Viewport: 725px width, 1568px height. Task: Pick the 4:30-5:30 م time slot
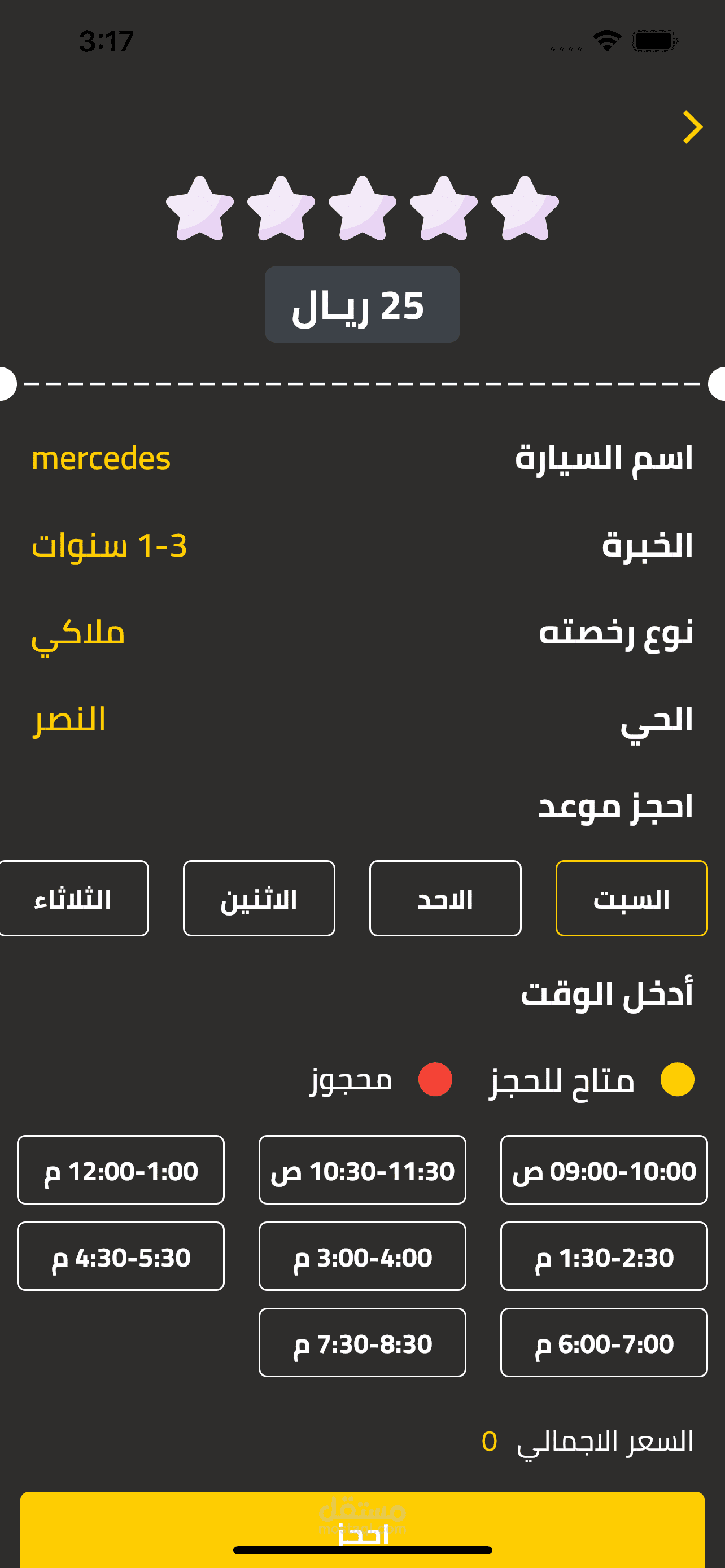pos(120,1256)
